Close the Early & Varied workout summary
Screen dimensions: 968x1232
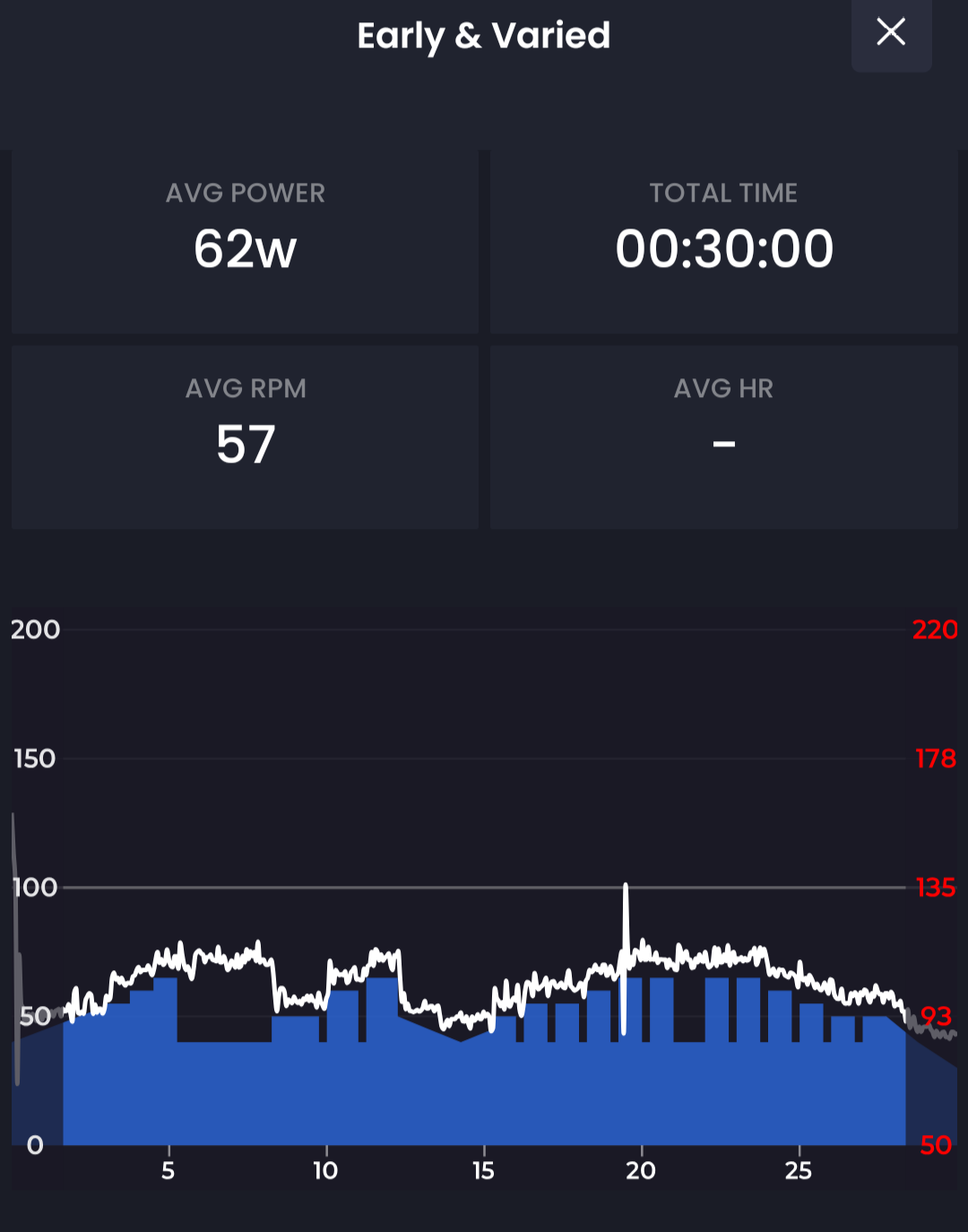point(891,33)
